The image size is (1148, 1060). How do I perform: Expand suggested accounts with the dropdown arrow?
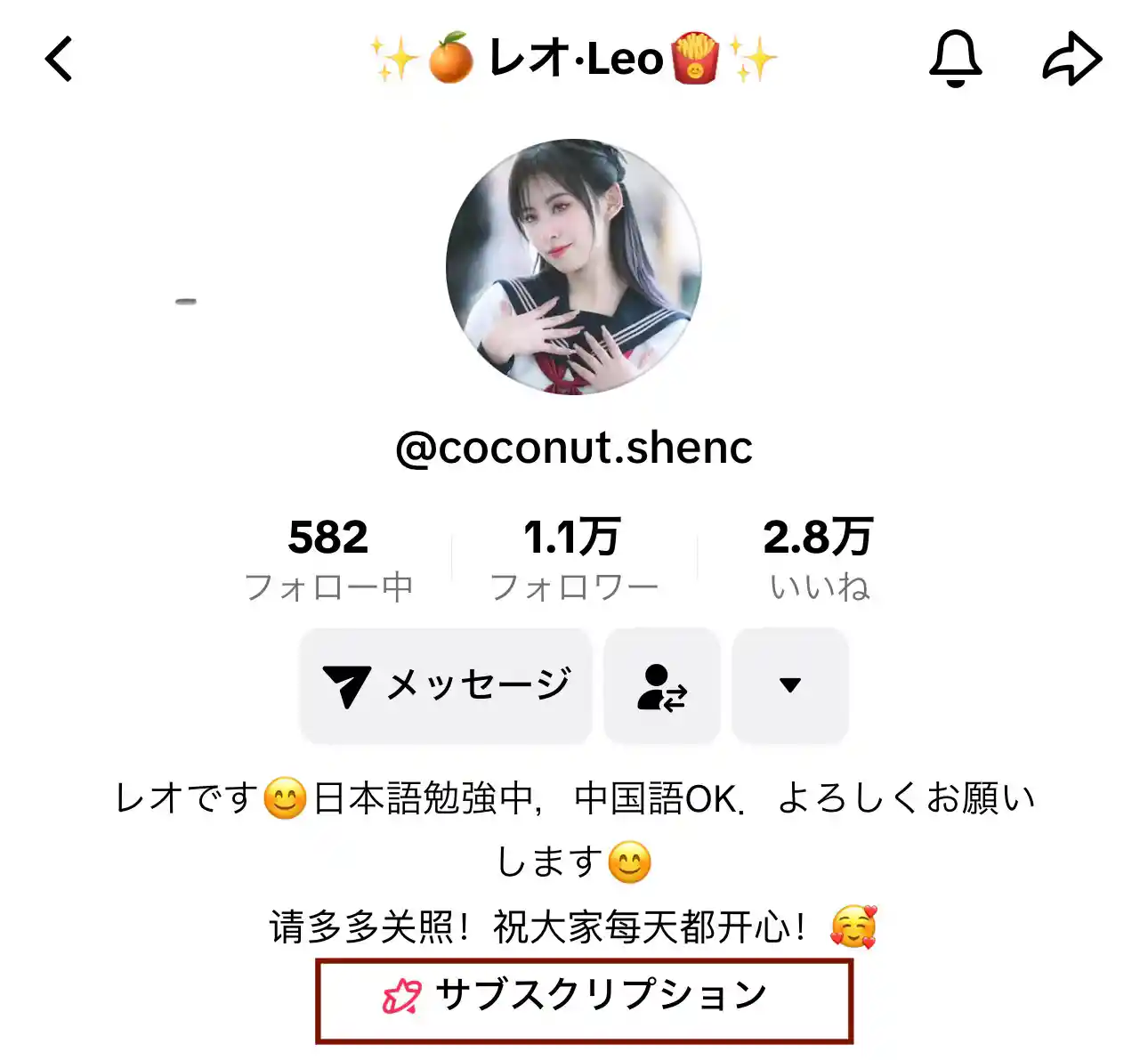(789, 685)
